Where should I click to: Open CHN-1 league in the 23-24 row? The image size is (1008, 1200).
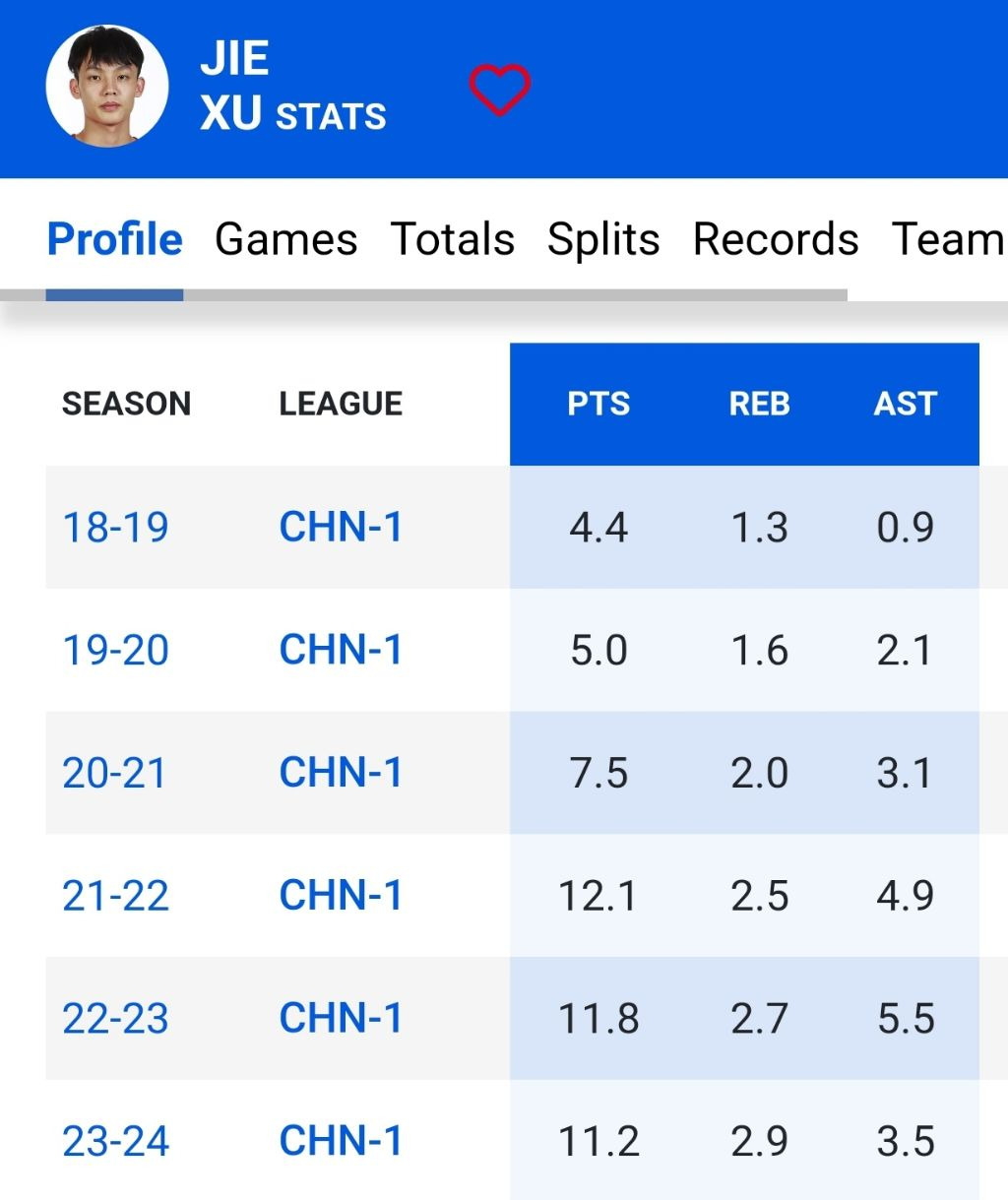341,1142
